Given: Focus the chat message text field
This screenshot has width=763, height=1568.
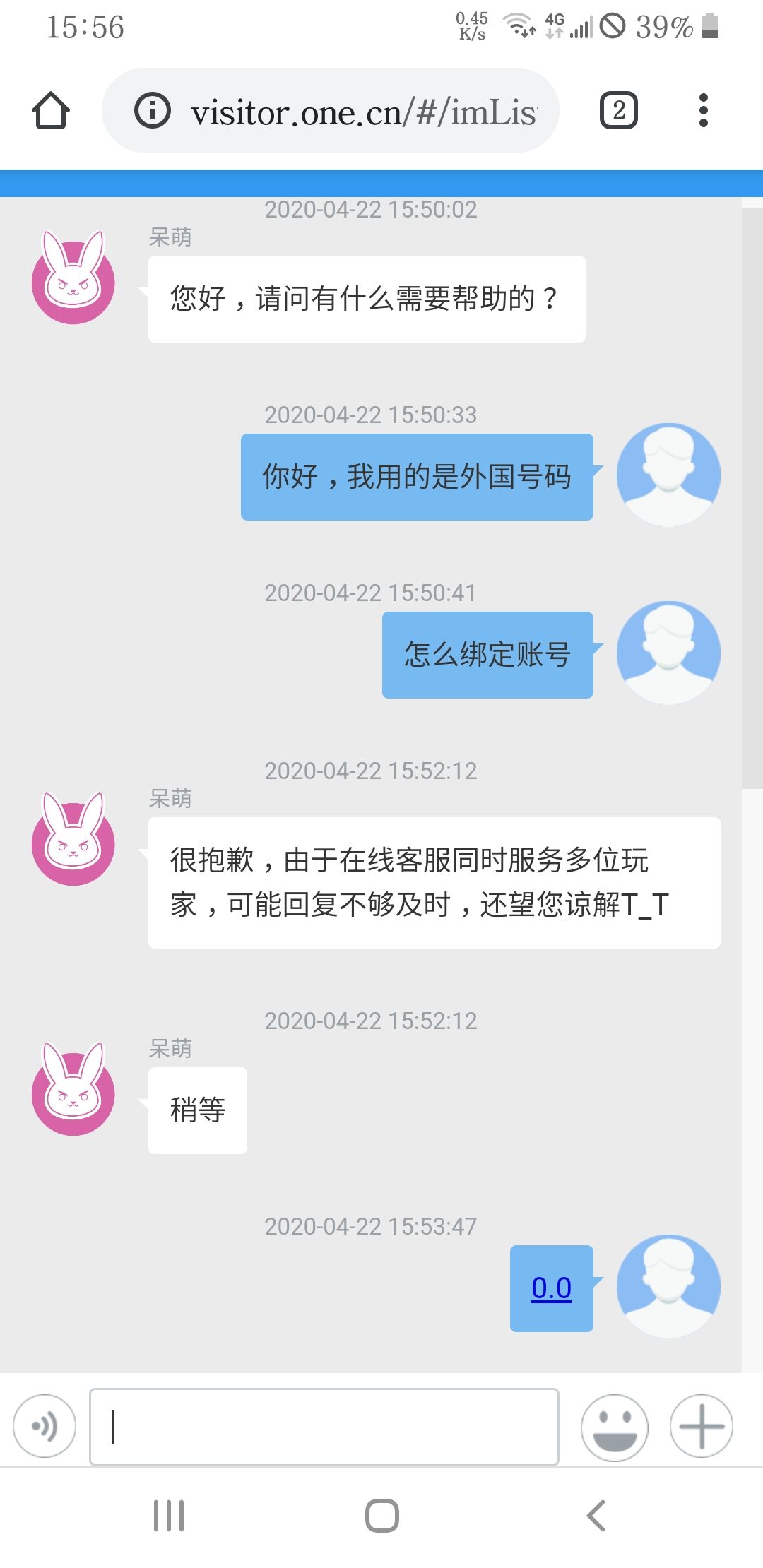Looking at the screenshot, I should tap(324, 1427).
